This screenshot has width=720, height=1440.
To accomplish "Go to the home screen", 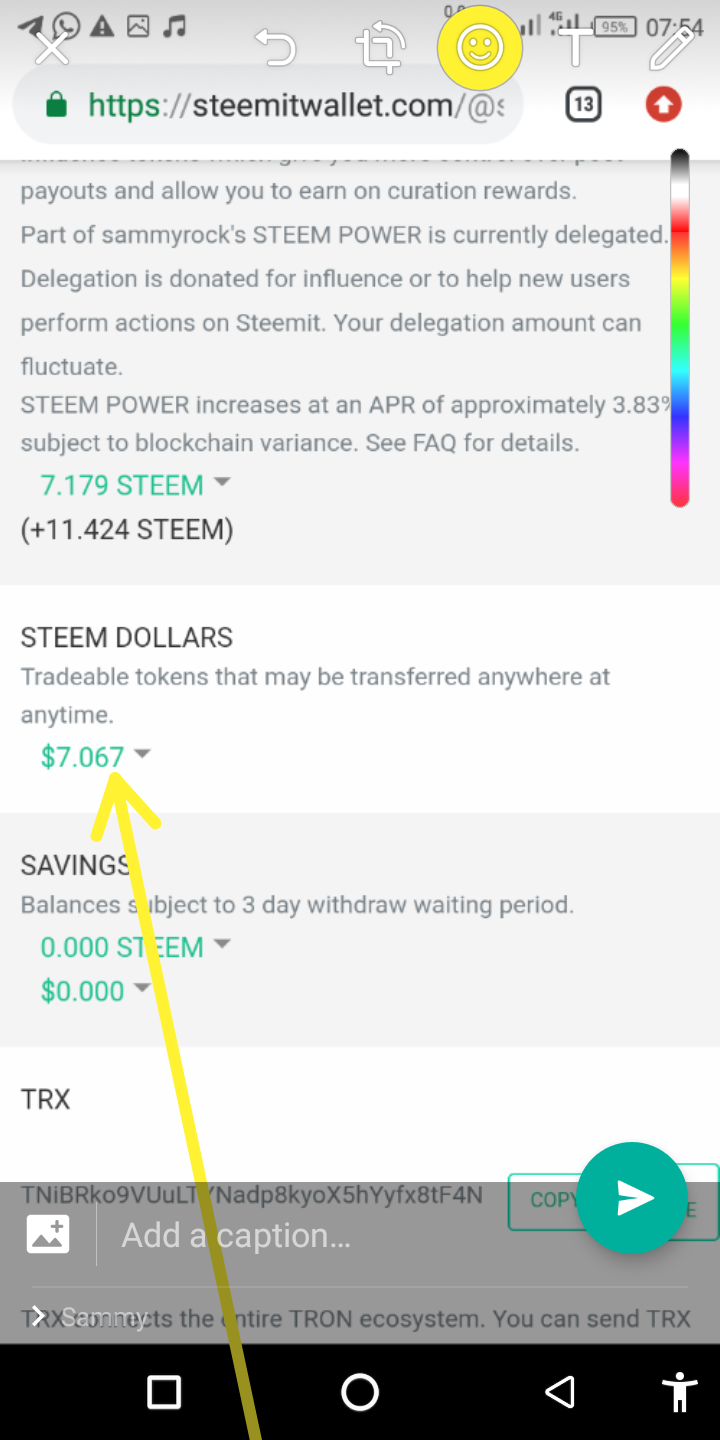I will click(x=360, y=1392).
